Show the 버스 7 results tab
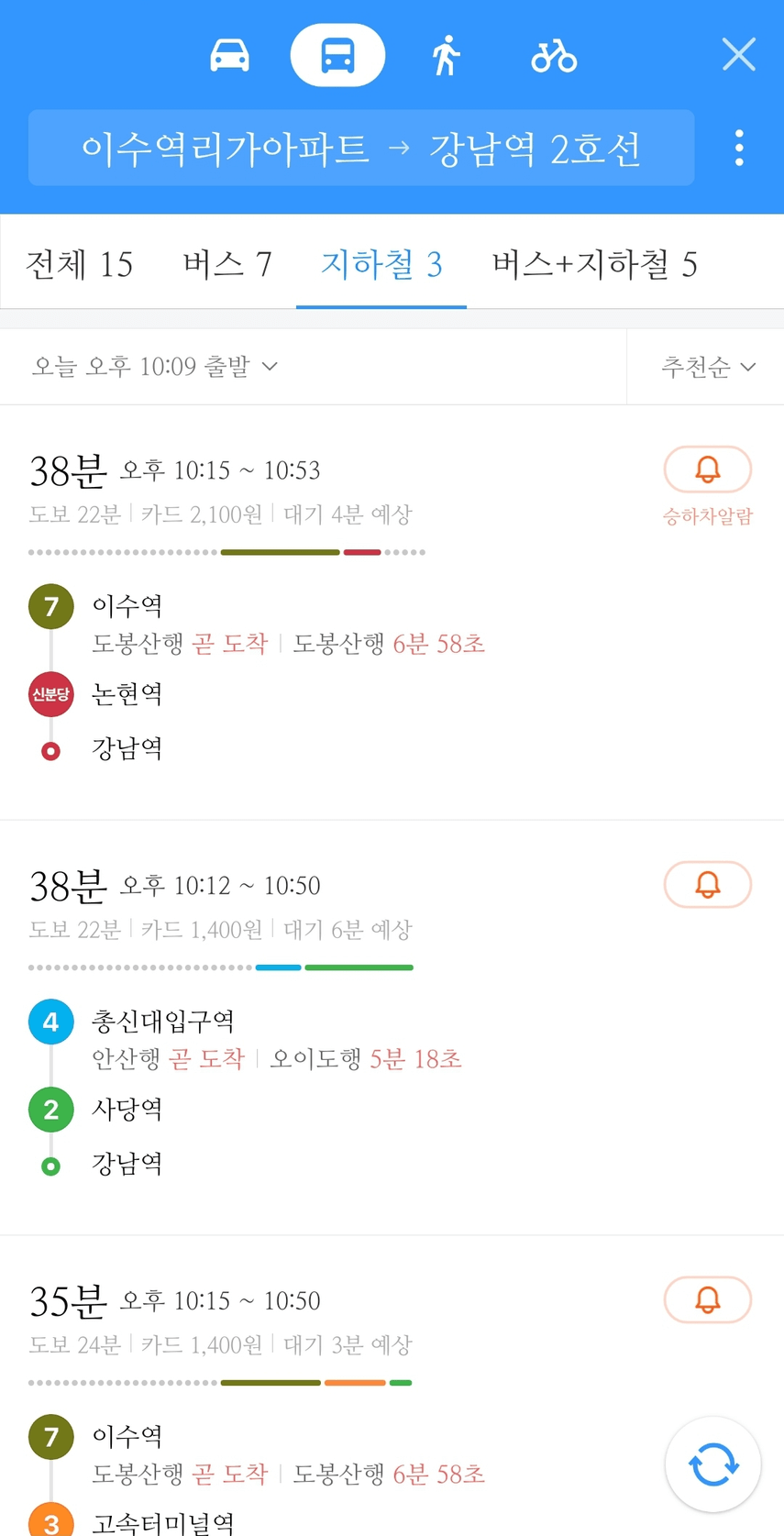 coord(227,264)
